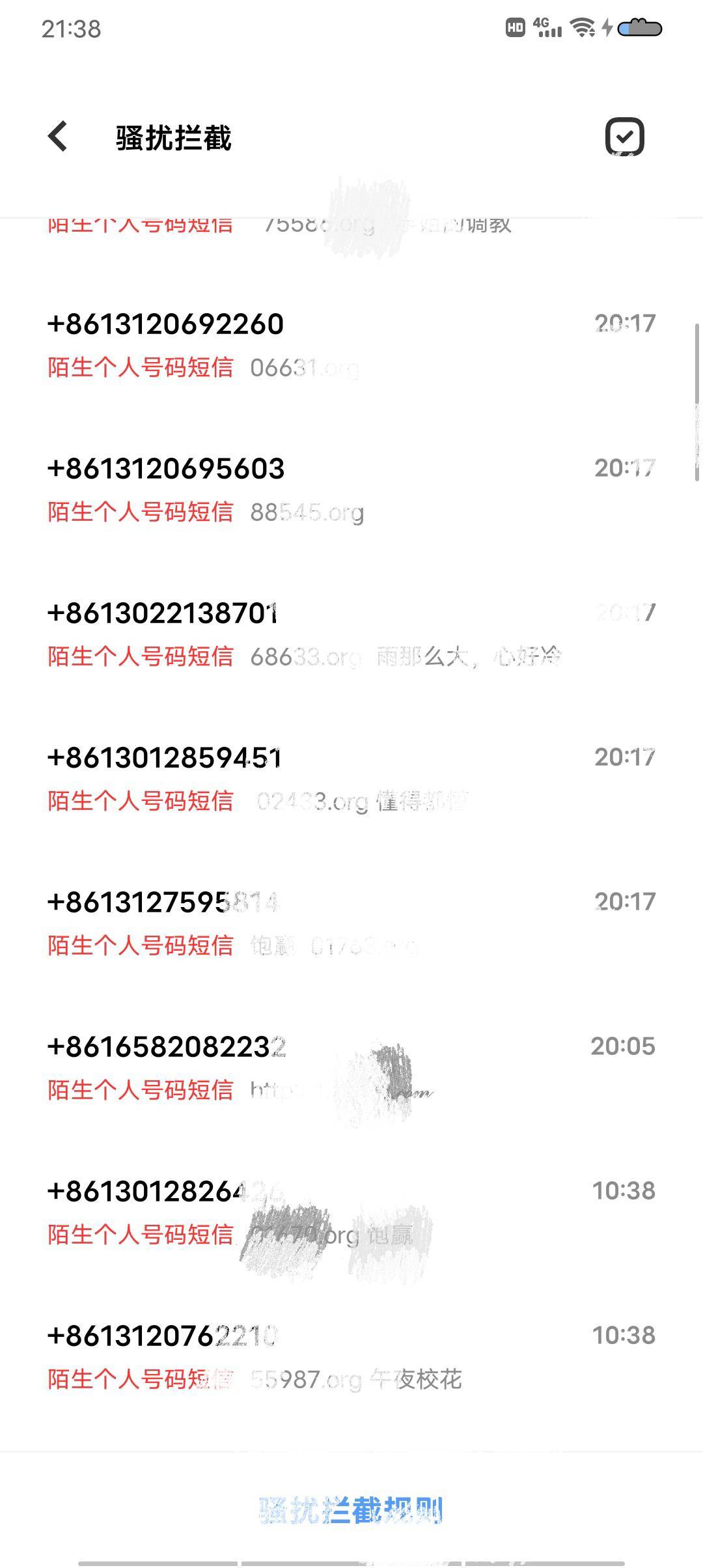The width and height of the screenshot is (703, 1568).
Task: Open 骚扰拦截规则 settings
Action: point(351,1511)
